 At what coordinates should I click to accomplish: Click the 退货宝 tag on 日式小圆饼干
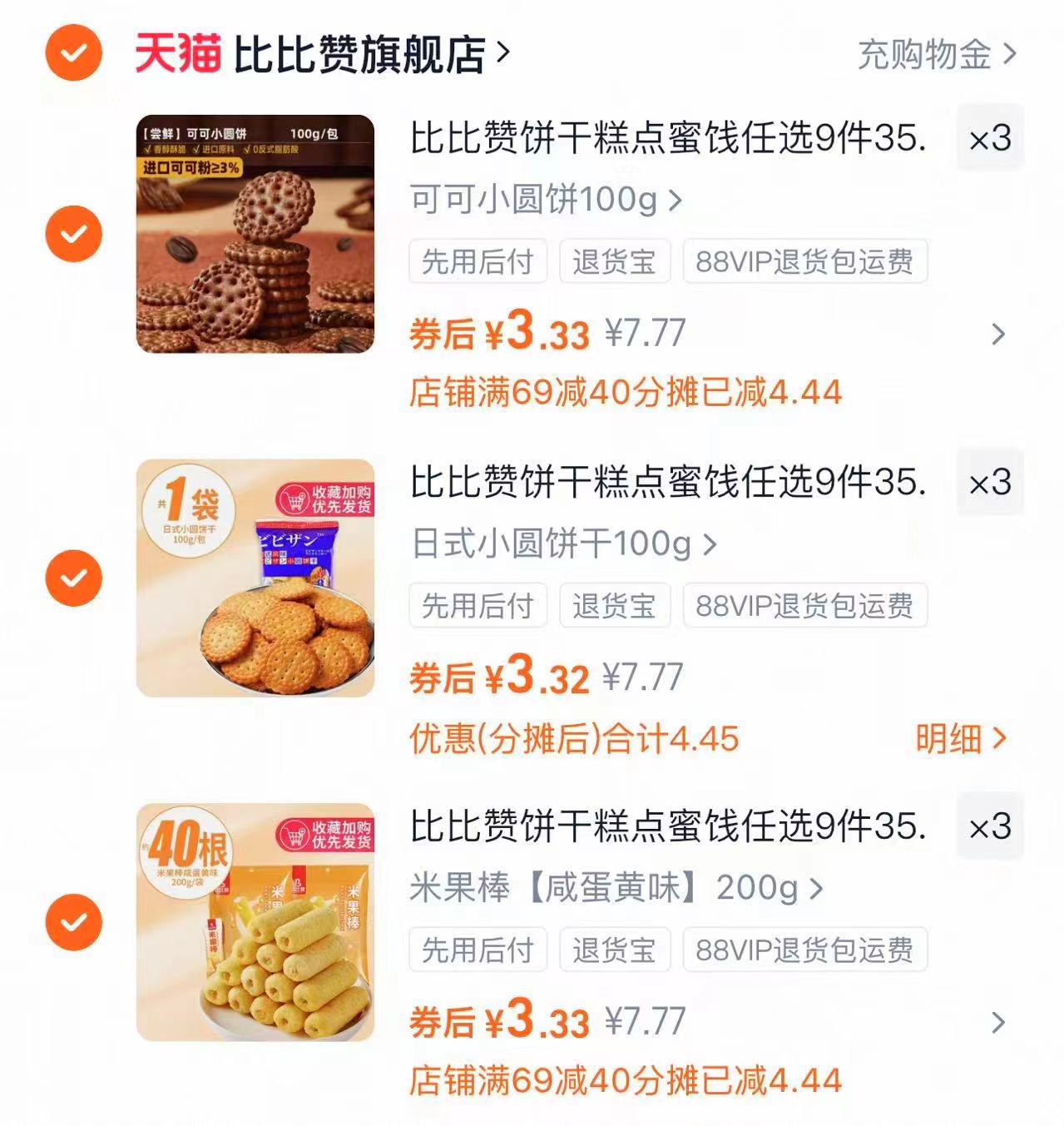614,607
